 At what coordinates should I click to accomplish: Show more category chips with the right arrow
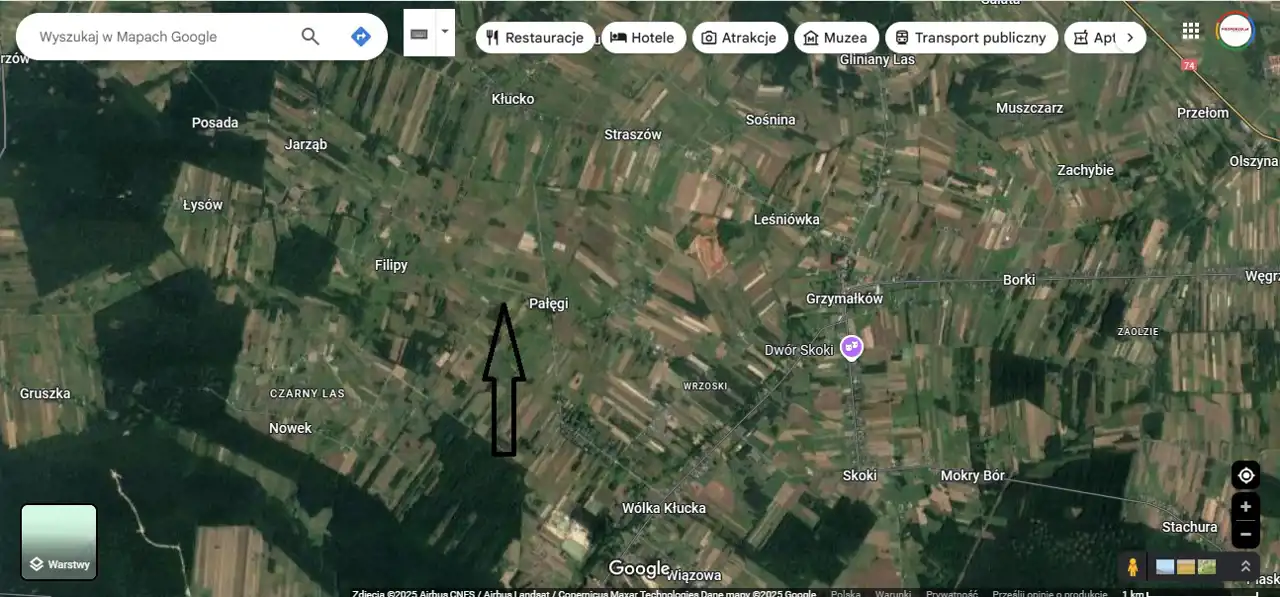(x=1130, y=38)
